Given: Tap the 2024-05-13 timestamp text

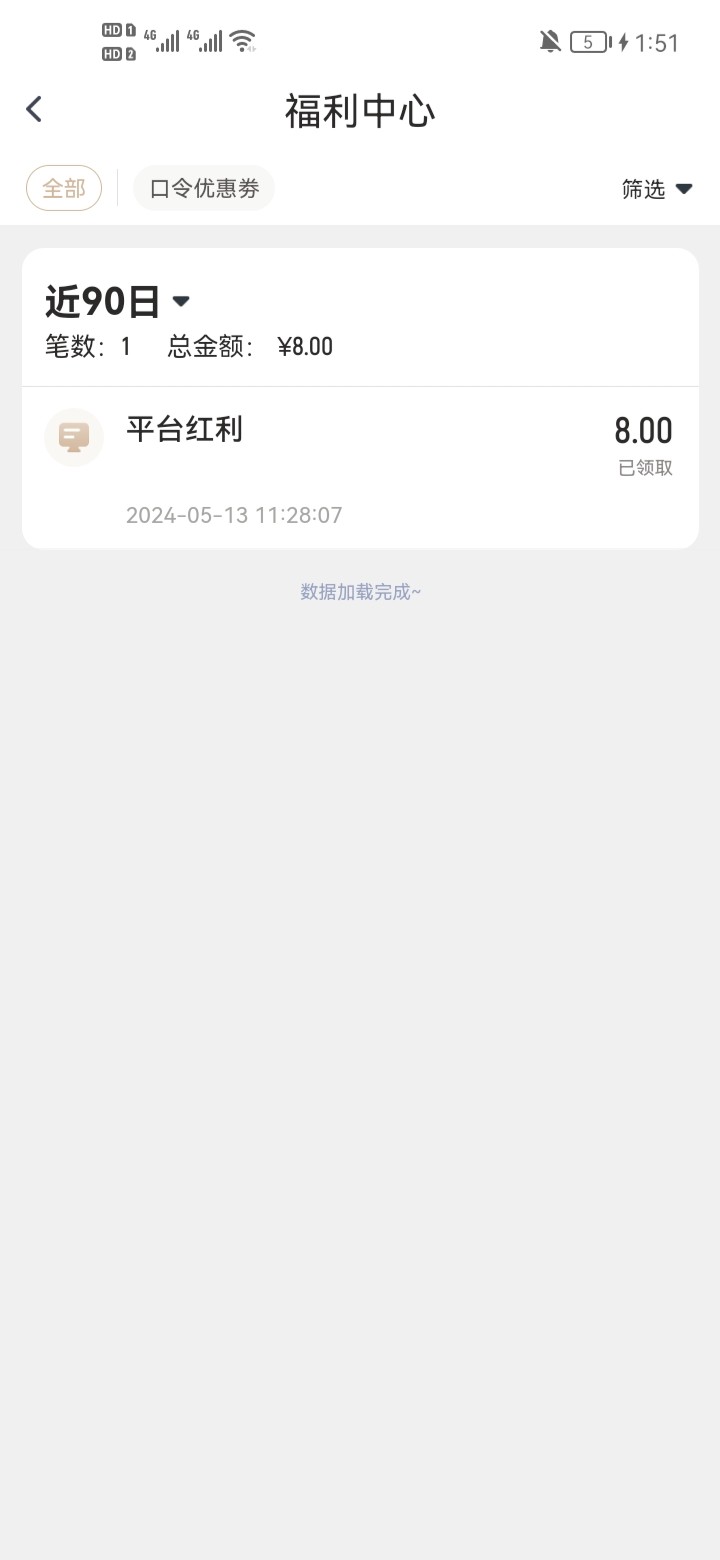Looking at the screenshot, I should coord(234,514).
